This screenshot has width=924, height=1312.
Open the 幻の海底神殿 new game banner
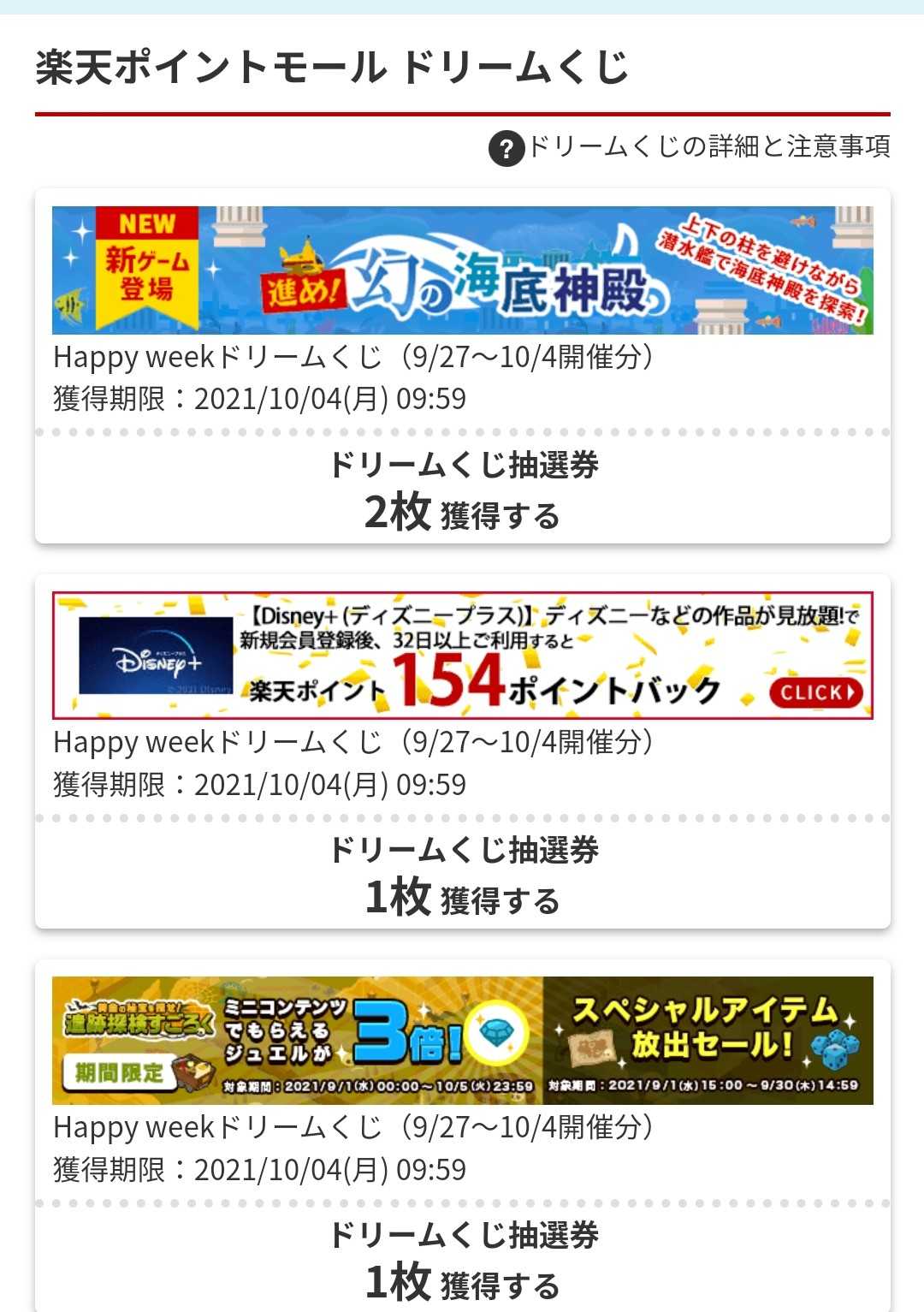coord(462,270)
